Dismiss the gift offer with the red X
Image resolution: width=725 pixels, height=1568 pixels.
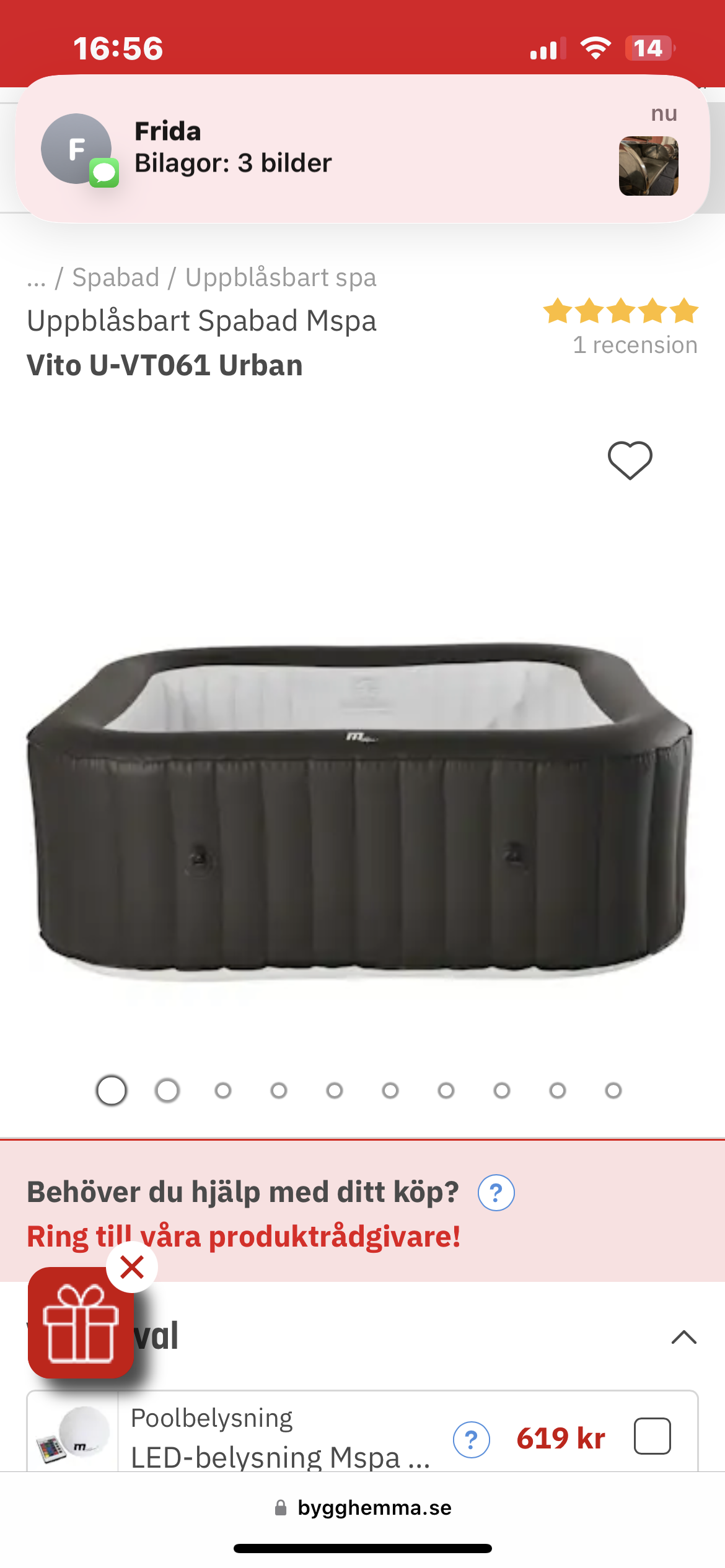pos(132,1267)
